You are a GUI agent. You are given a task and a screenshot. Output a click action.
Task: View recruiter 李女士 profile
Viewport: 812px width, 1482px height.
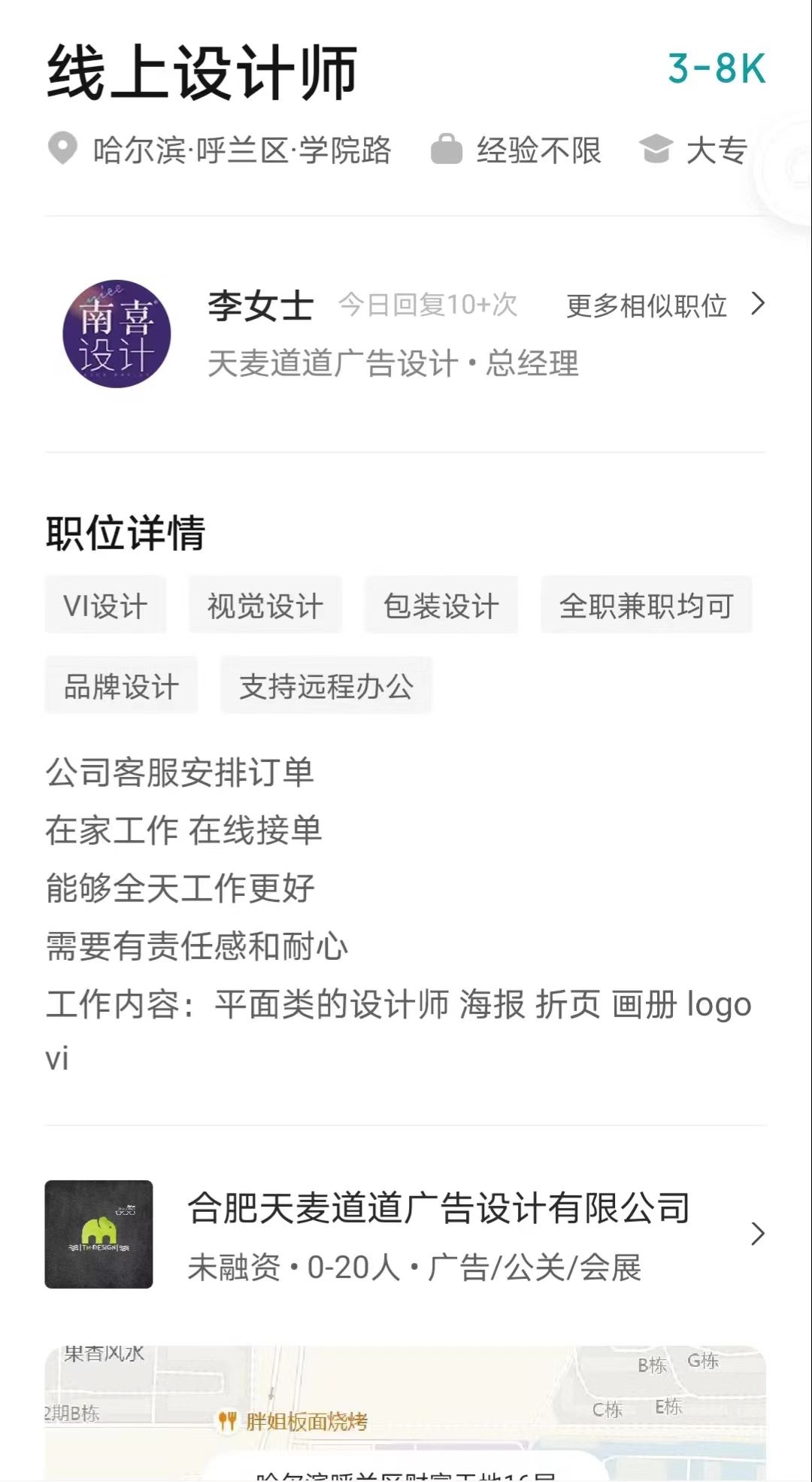pyautogui.click(x=260, y=306)
